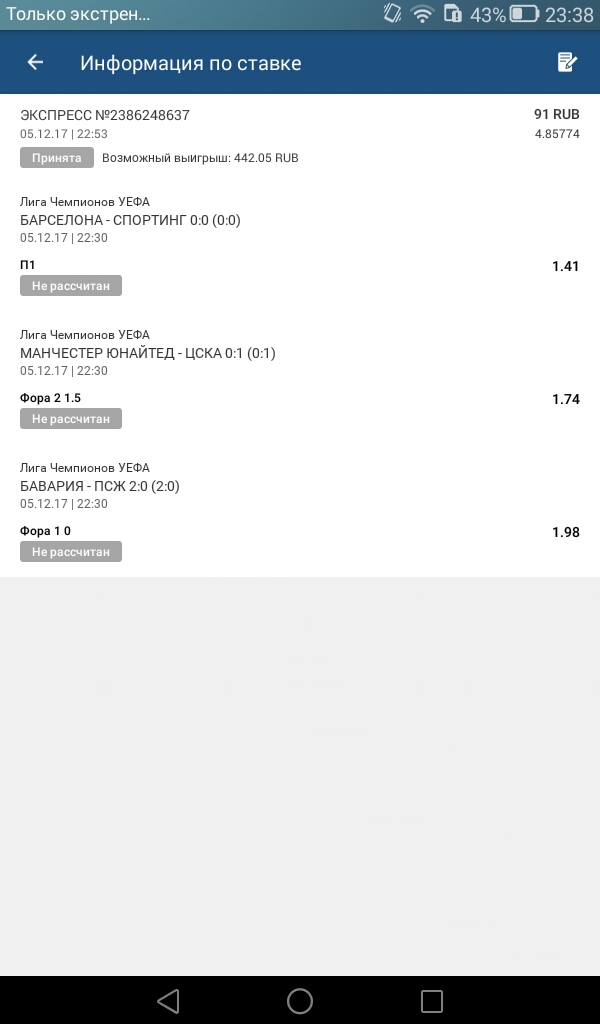Image resolution: width=600 pixels, height=1024 pixels.
Task: Tap the system home button
Action: tap(300, 1001)
